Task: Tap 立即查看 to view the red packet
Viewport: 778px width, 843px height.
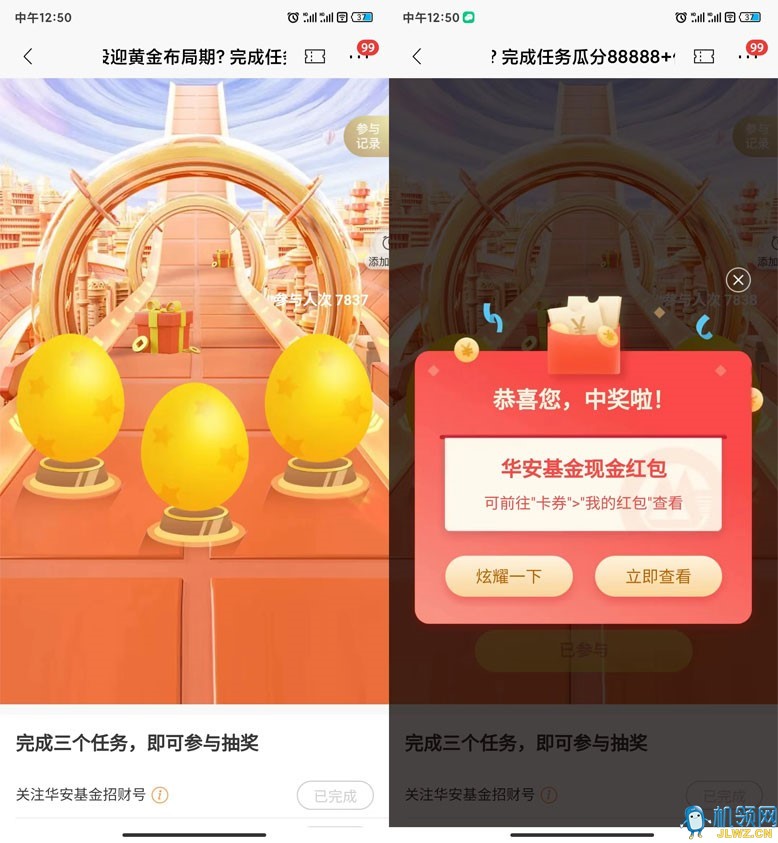Action: pyautogui.click(x=658, y=576)
